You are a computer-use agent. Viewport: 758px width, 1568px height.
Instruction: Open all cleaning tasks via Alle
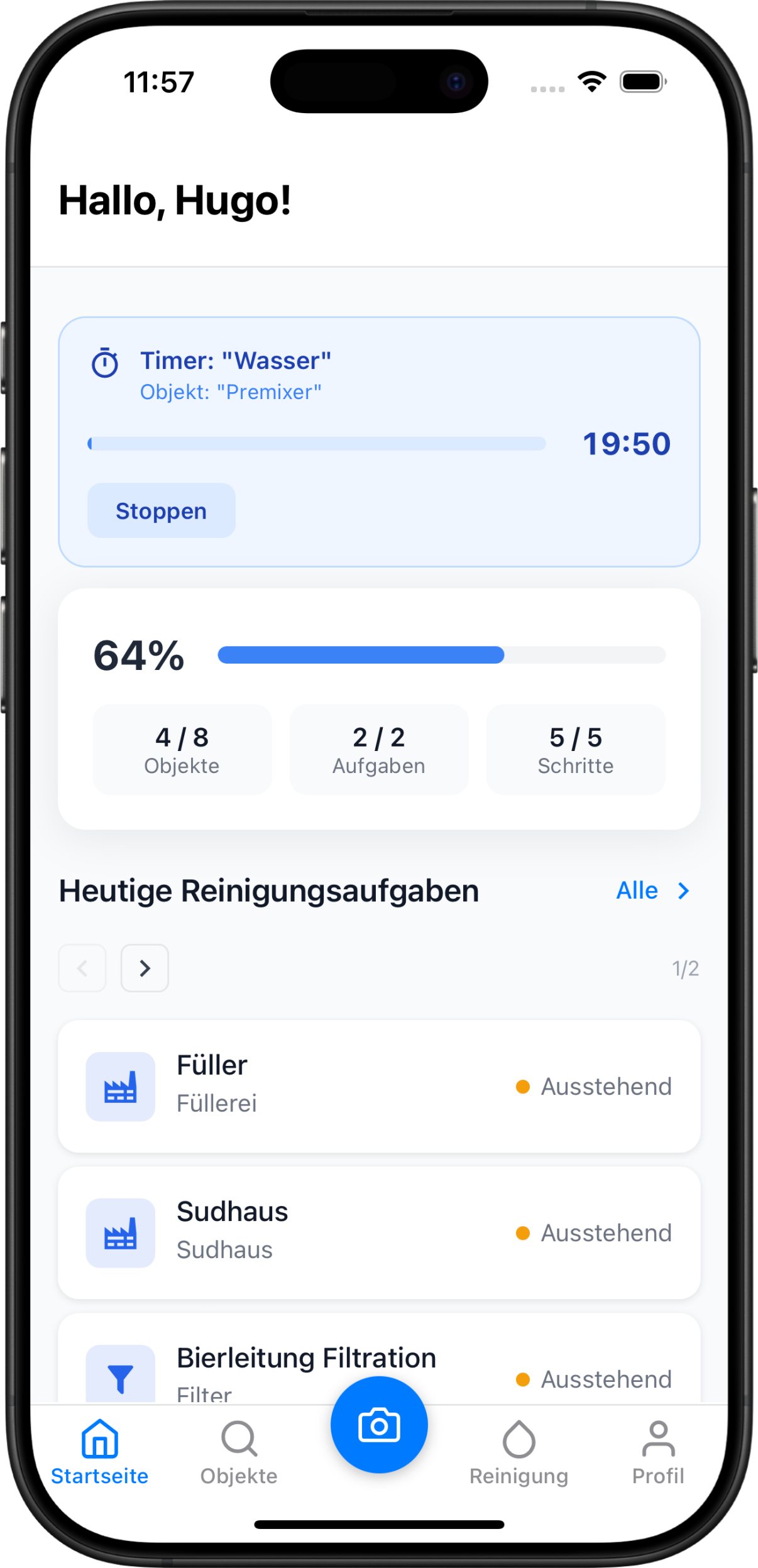pyautogui.click(x=652, y=891)
